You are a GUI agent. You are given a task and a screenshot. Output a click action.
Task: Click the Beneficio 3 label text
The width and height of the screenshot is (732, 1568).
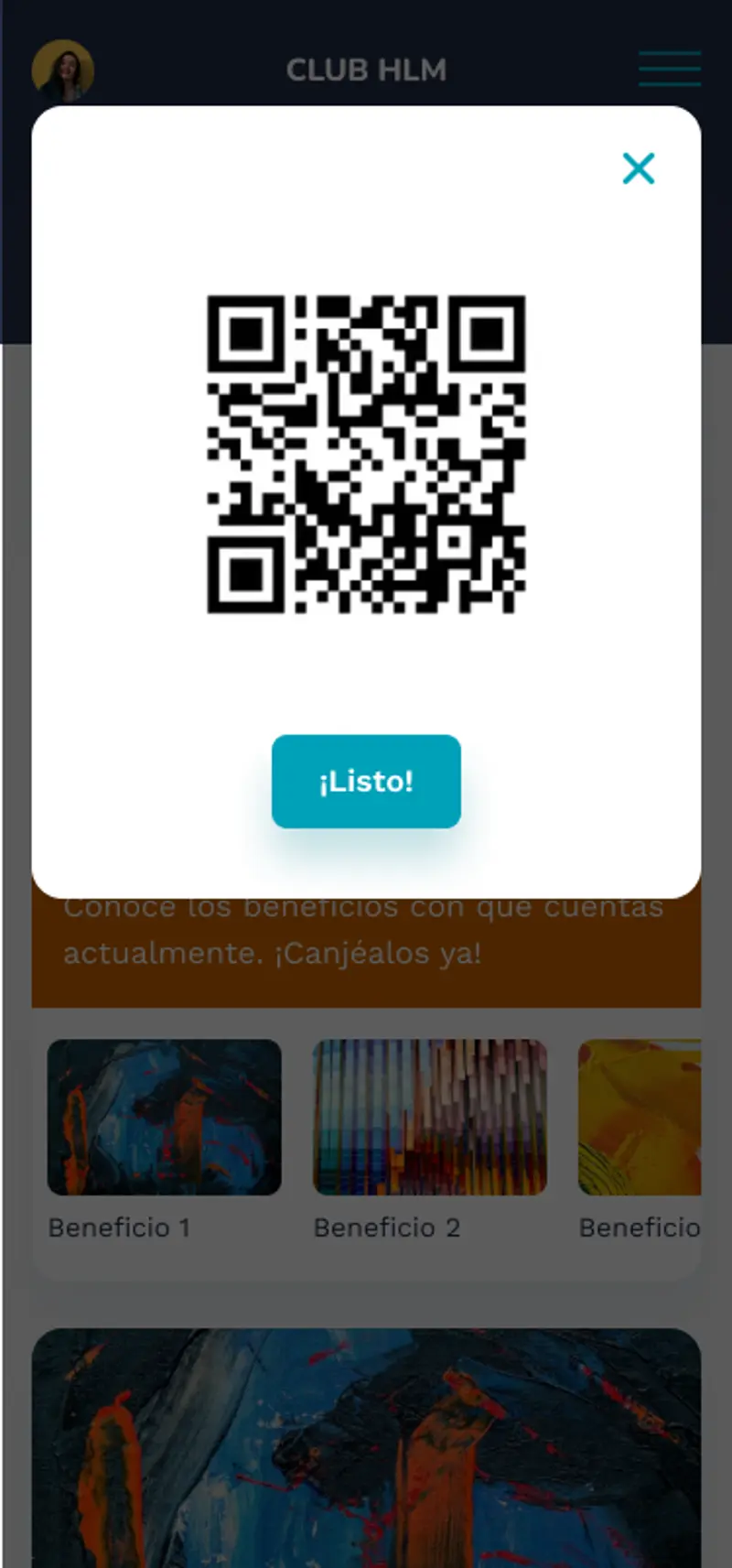coord(640,1227)
